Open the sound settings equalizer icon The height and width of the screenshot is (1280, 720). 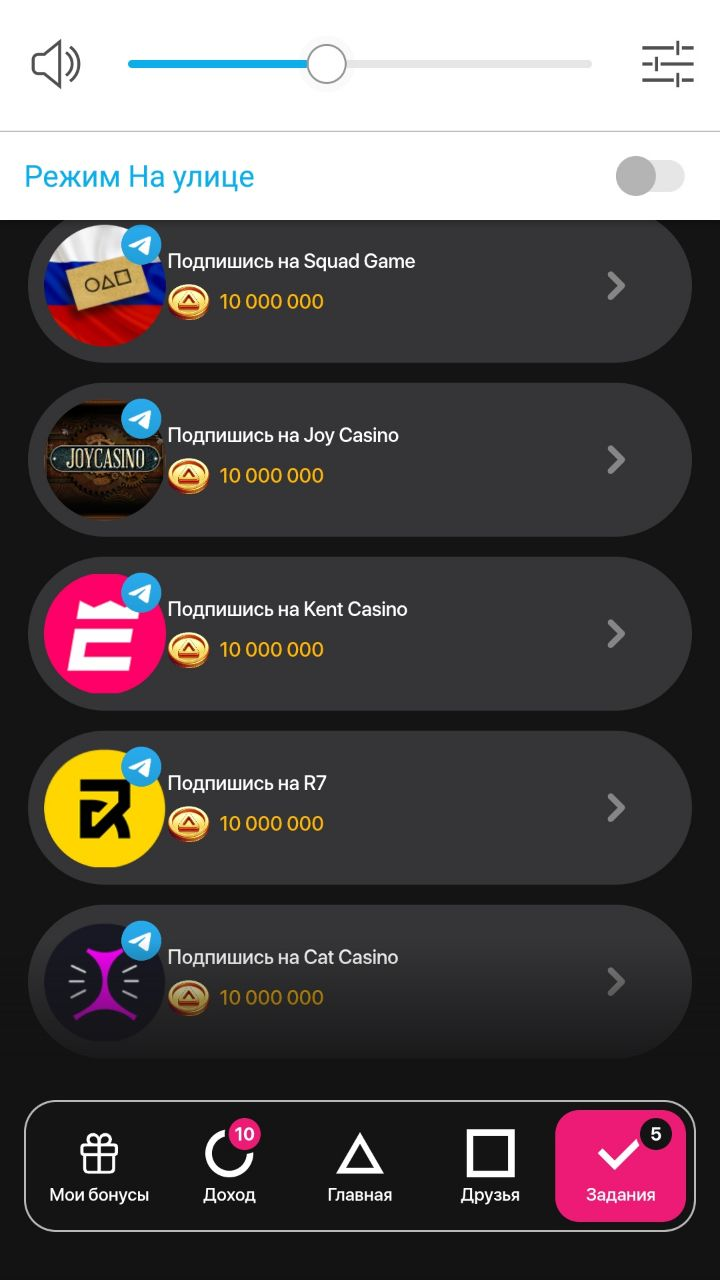[667, 64]
